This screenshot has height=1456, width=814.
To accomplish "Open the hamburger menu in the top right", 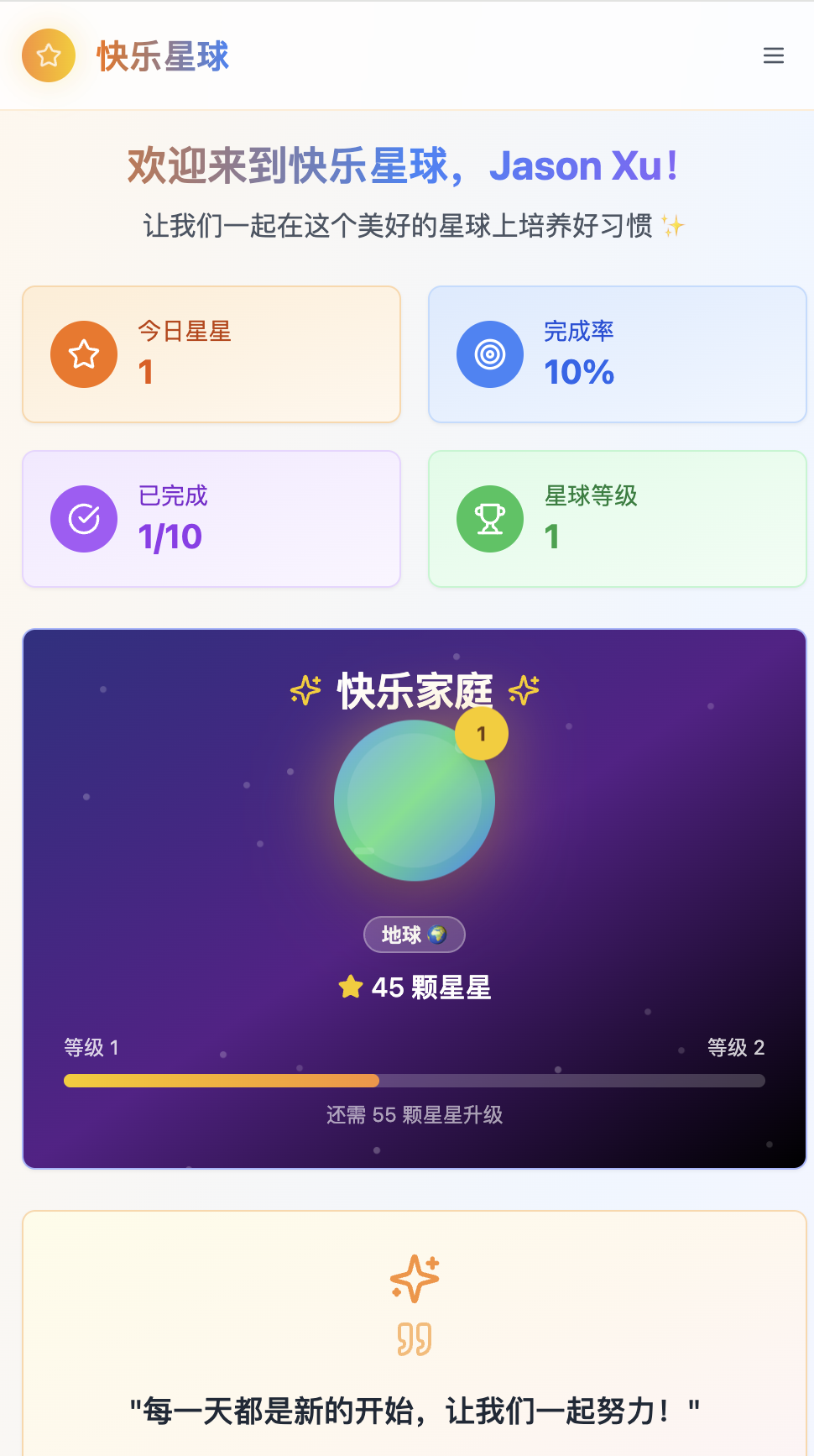I will coord(773,55).
